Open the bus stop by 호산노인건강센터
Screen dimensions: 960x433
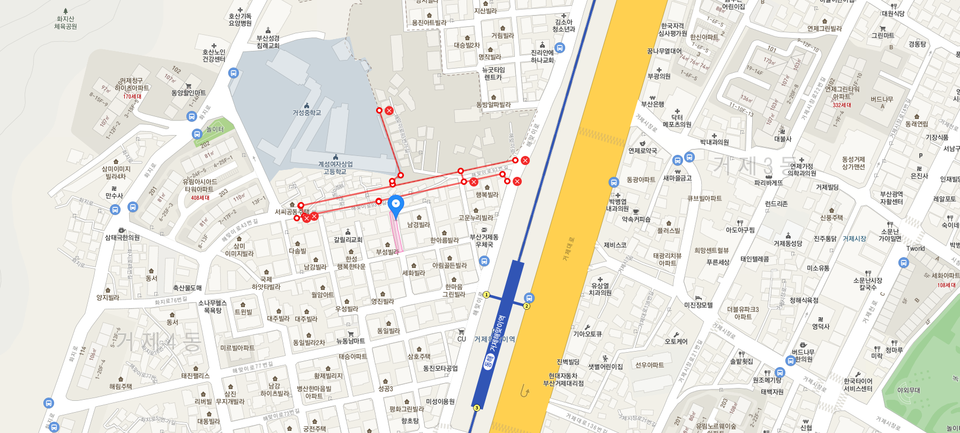click(x=233, y=73)
